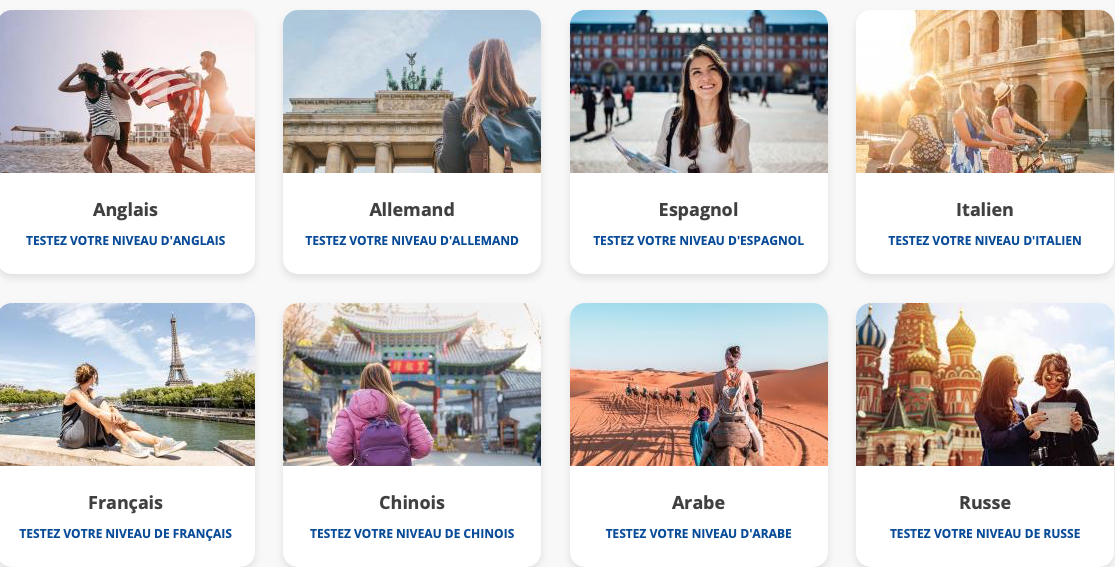This screenshot has height=567, width=1115.
Task: Tap the link Testez votre niveau d'arabe
Action: (x=698, y=534)
